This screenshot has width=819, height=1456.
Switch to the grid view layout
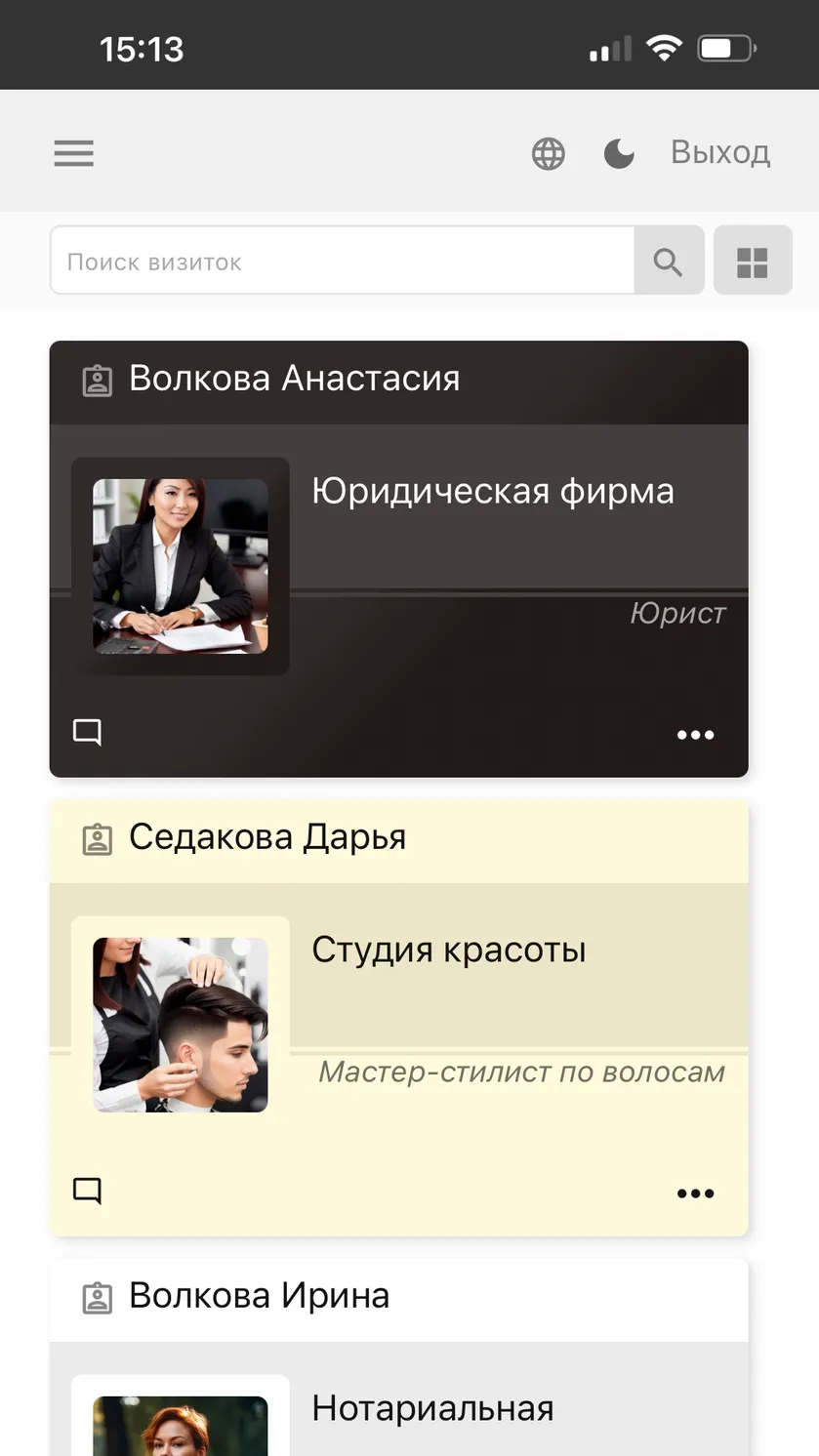click(753, 261)
